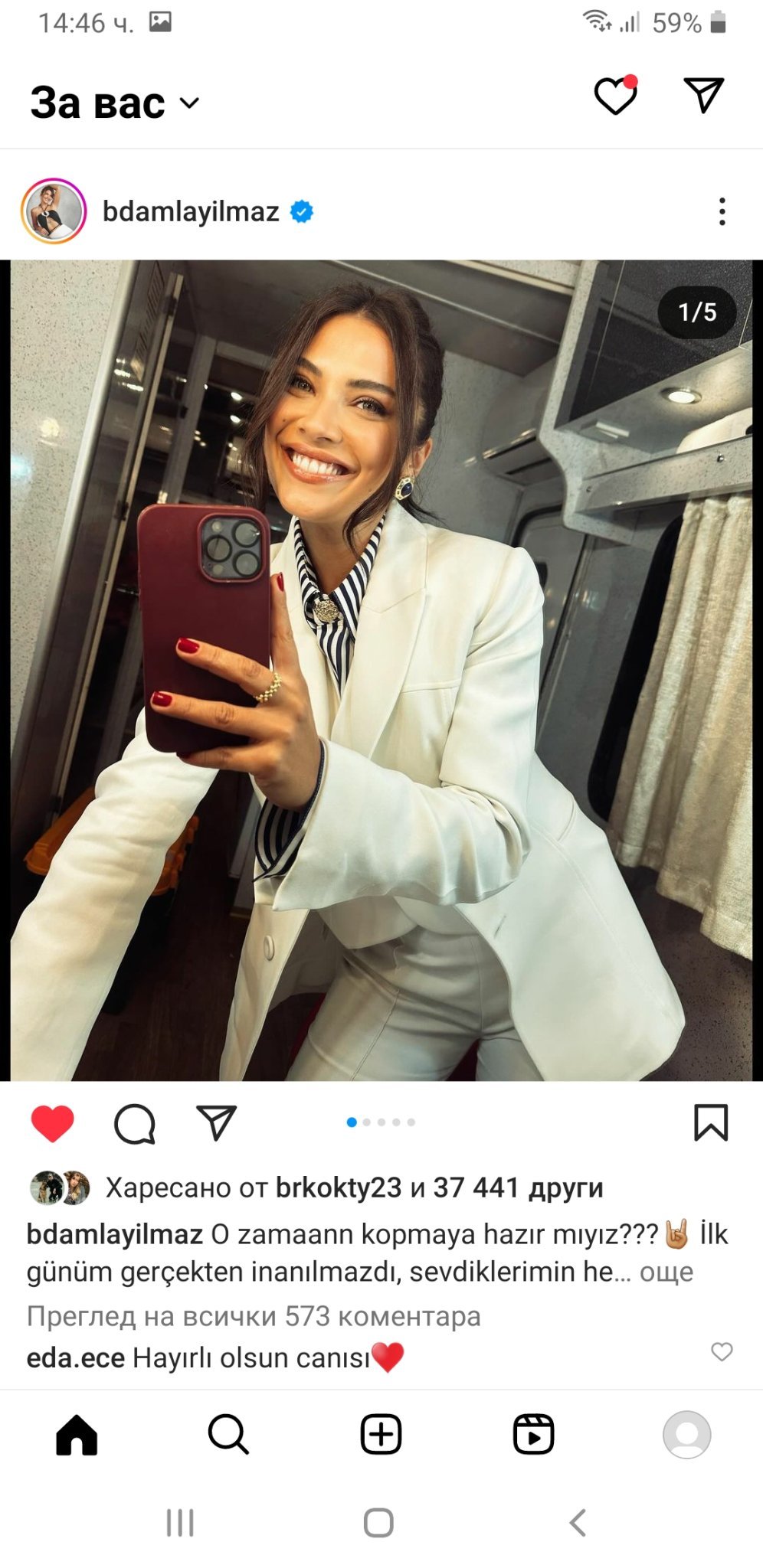Open bdamlayilmaz username in post header

[191, 211]
